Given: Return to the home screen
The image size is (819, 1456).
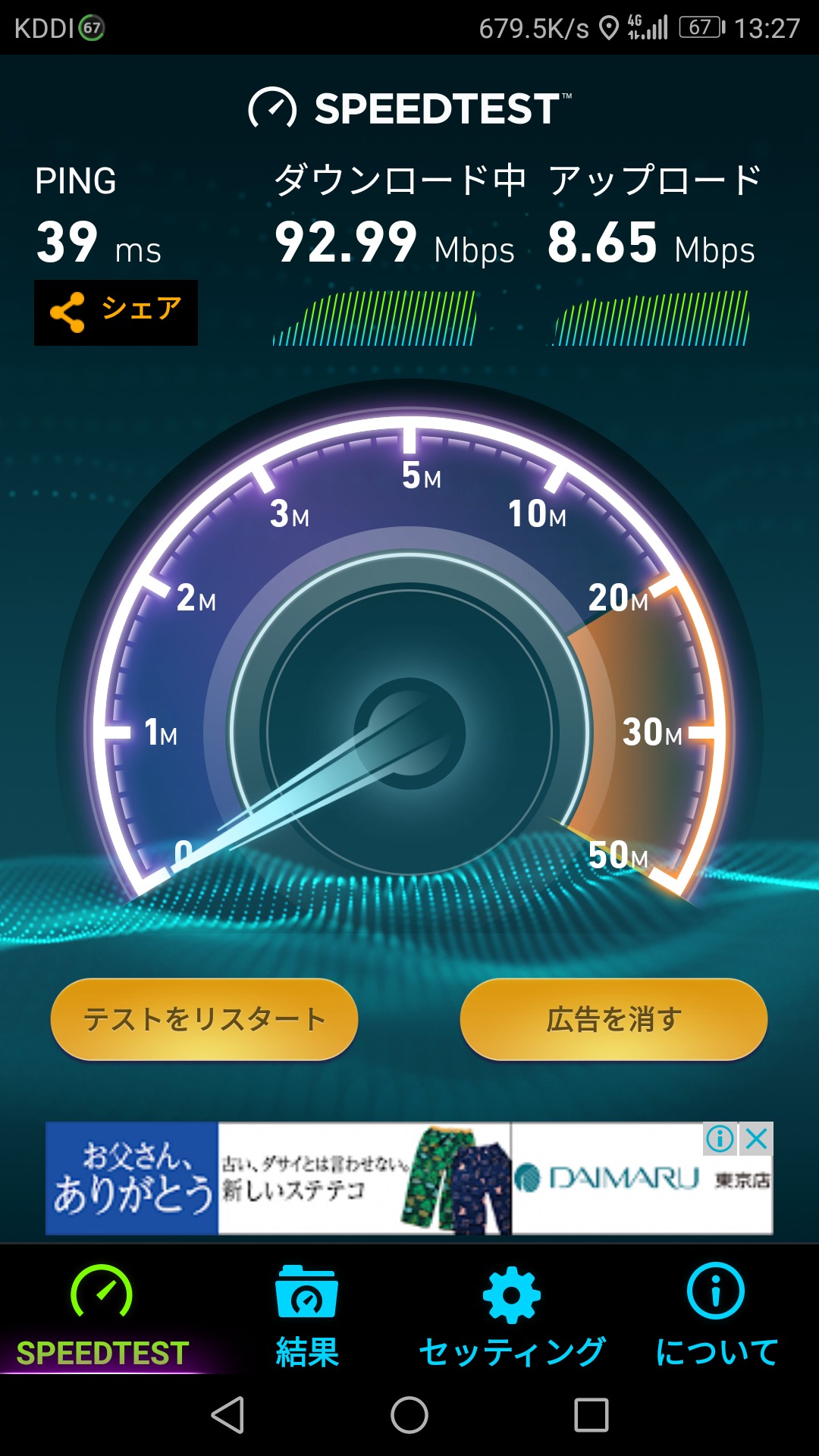Looking at the screenshot, I should 409,1415.
